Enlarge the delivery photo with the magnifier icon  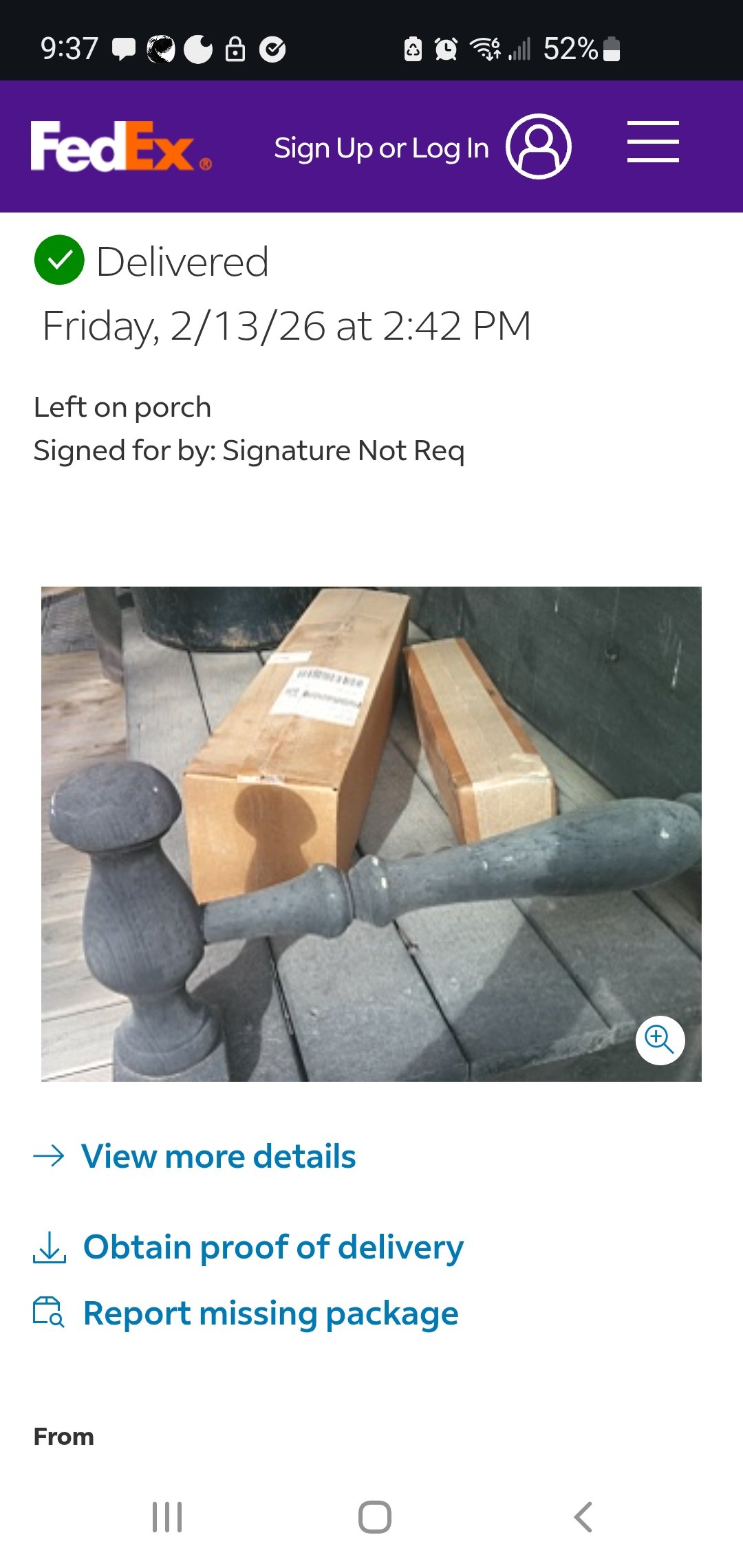pyautogui.click(x=659, y=1040)
